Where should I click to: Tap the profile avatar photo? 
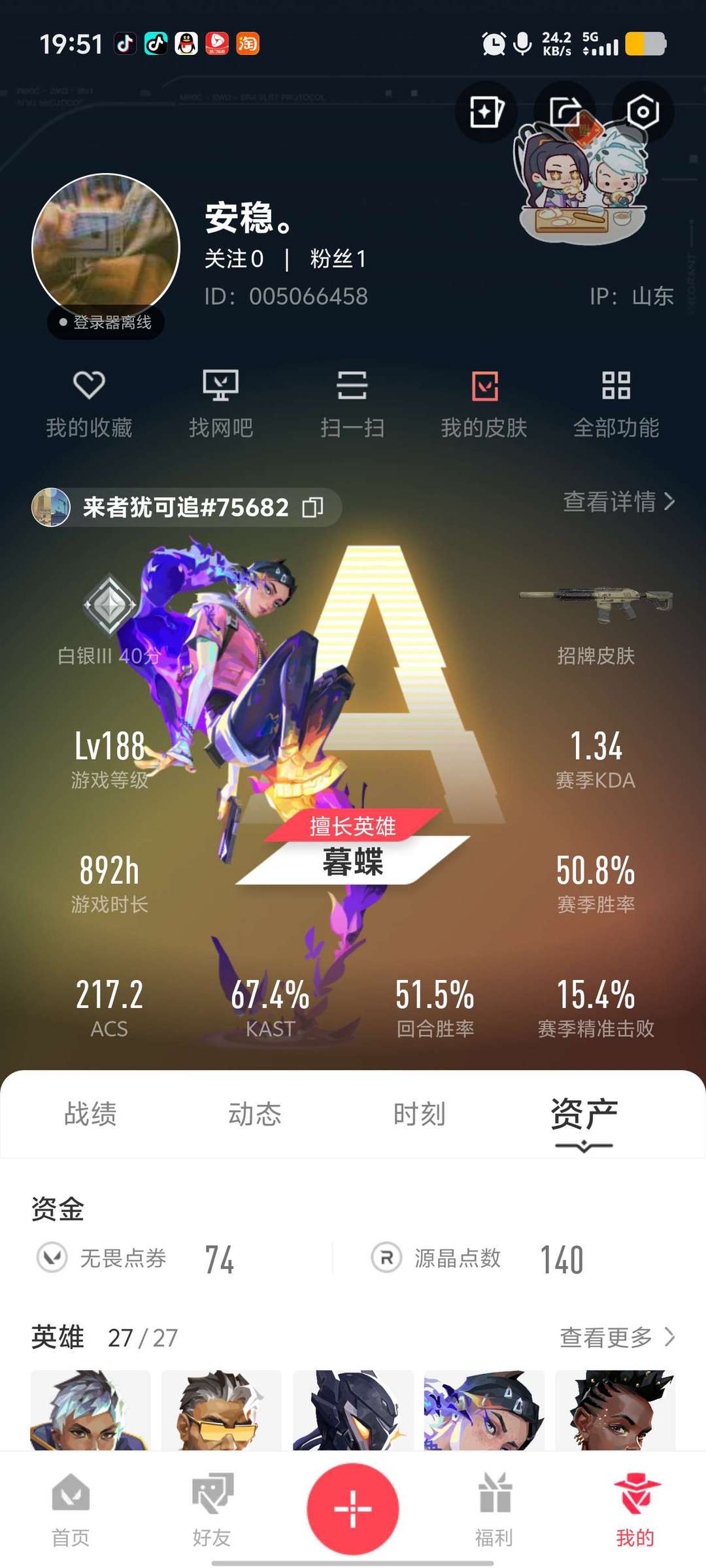tap(106, 247)
